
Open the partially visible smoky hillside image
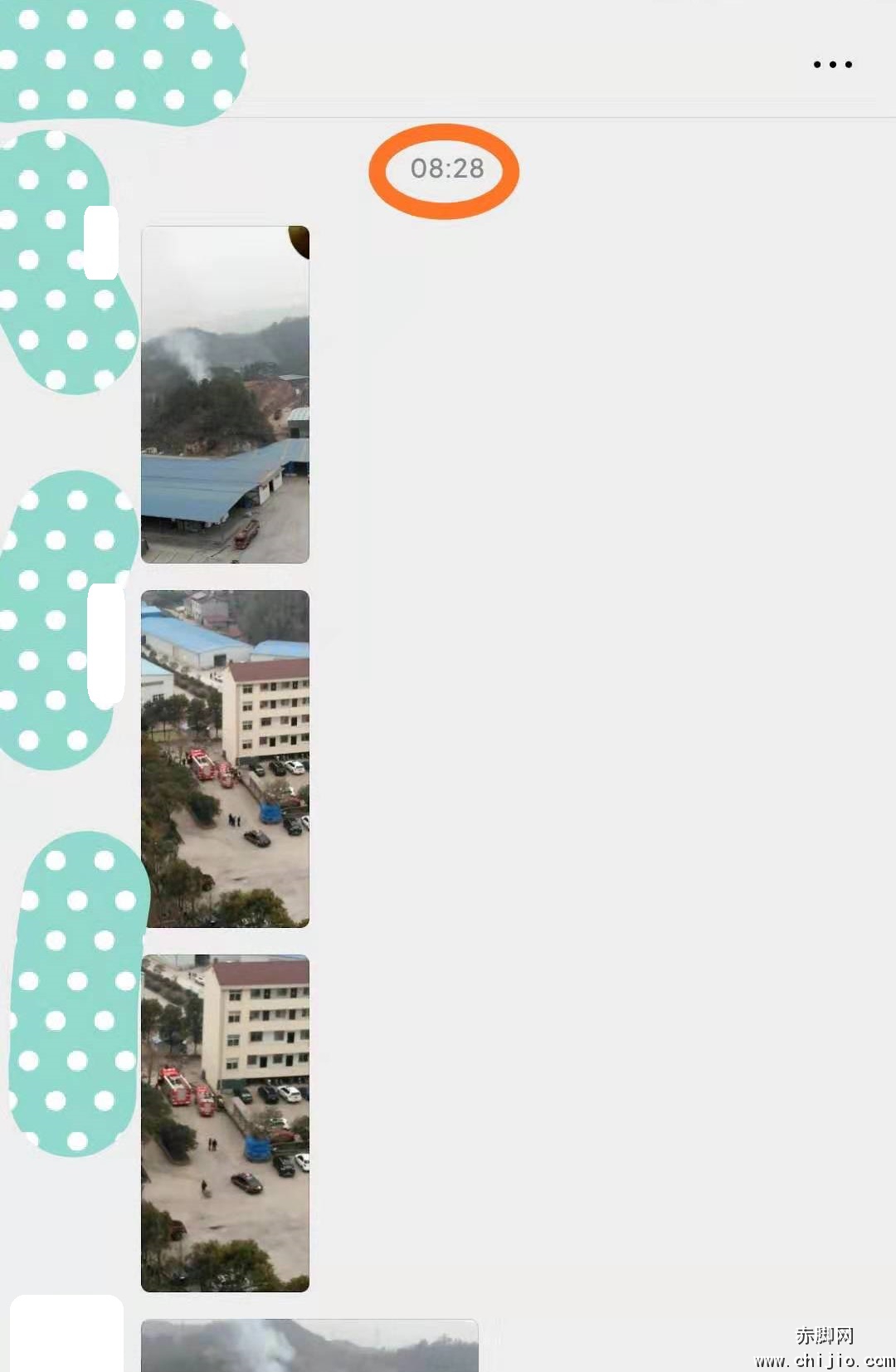coord(309,1345)
